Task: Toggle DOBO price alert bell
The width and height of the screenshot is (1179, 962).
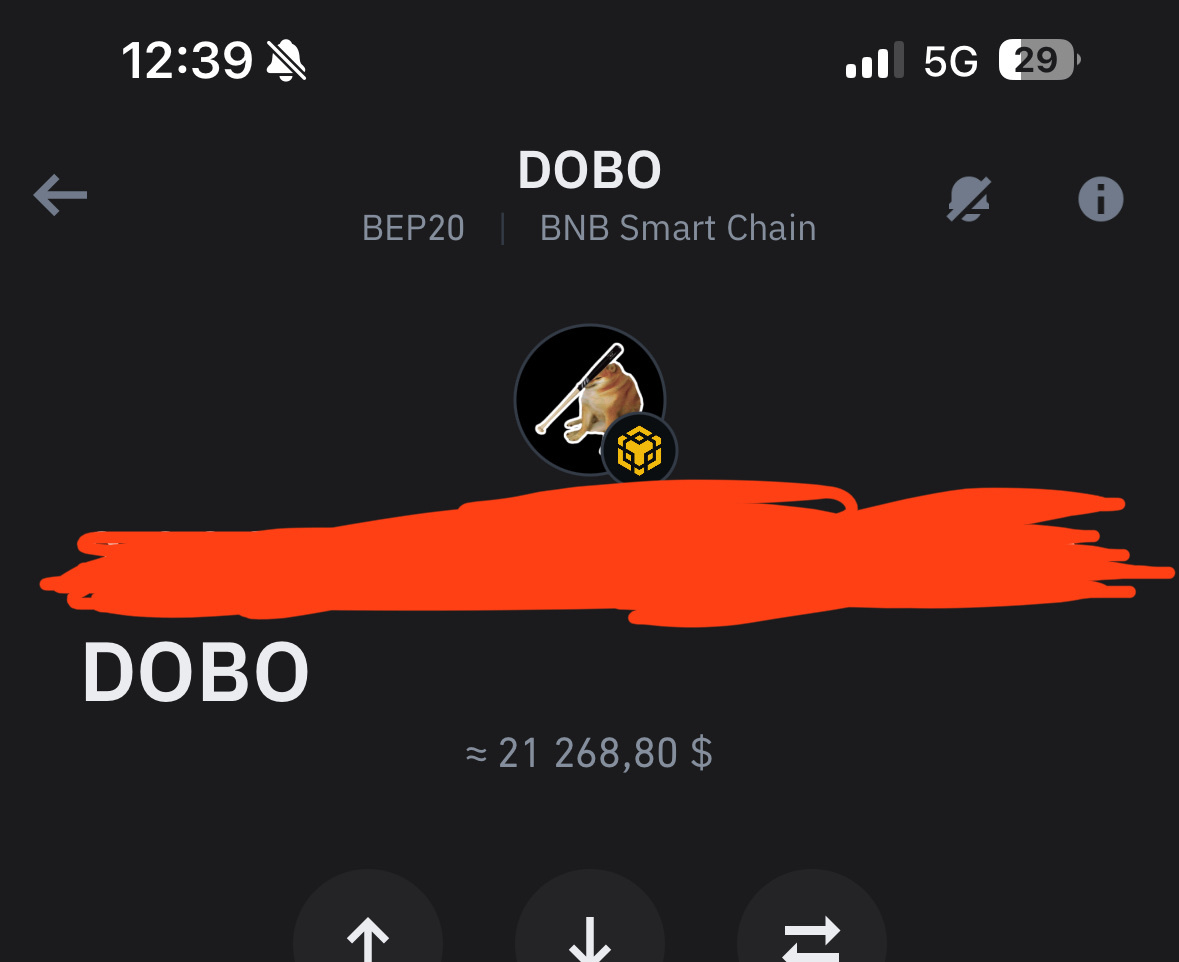Action: pyautogui.click(x=969, y=199)
